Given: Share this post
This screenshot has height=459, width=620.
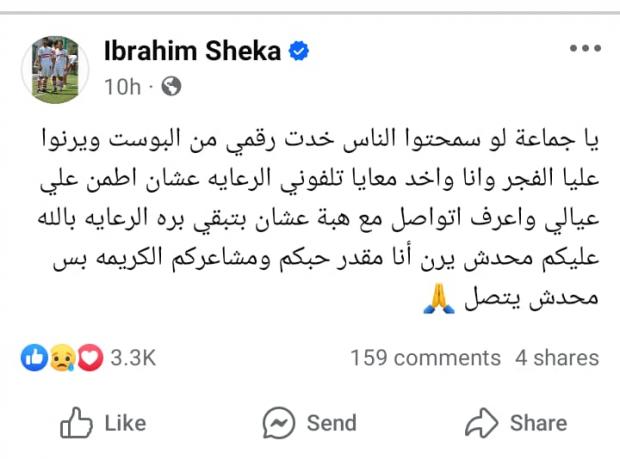Looking at the screenshot, I should click(516, 423).
